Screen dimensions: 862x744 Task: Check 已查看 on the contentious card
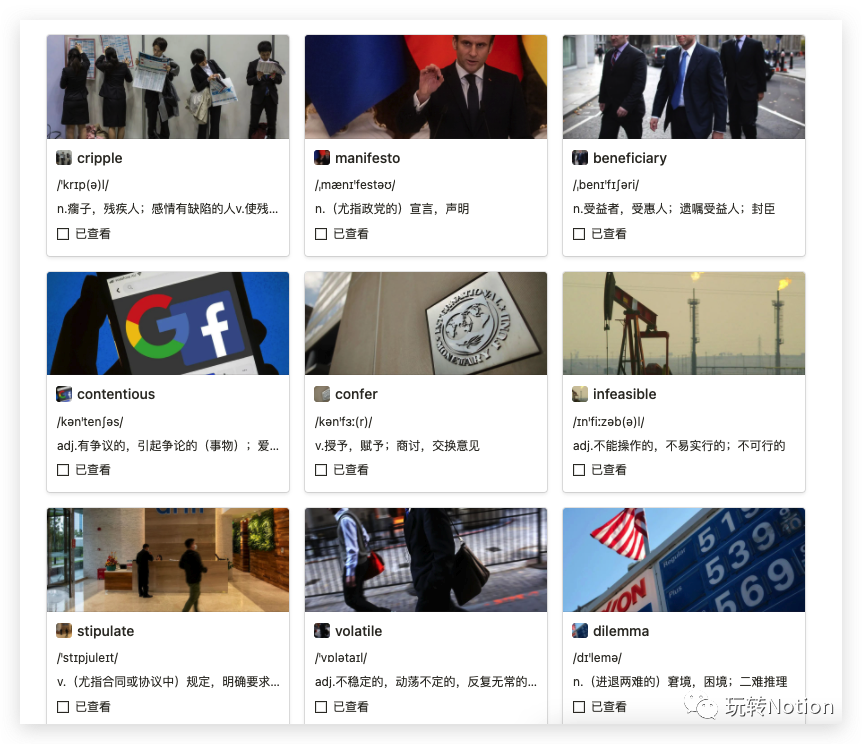tap(63, 470)
